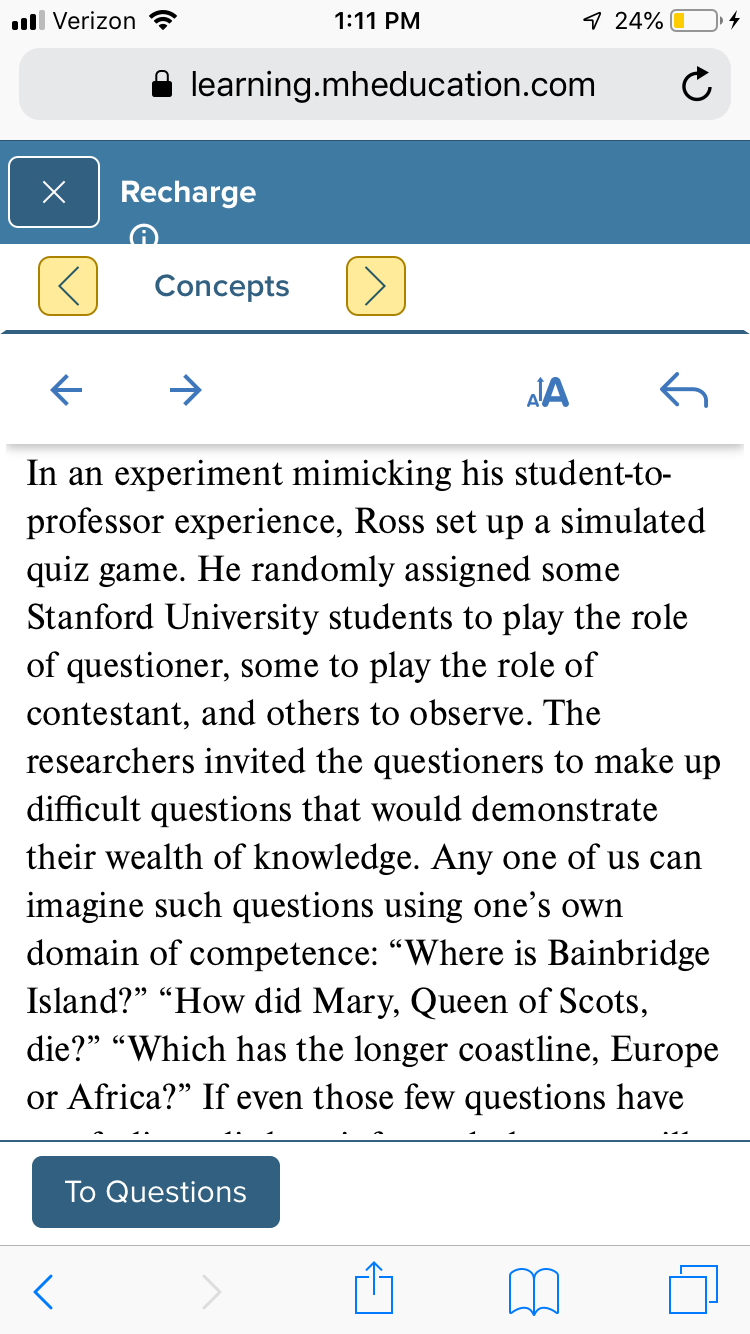Share this page via Safari share icon

click(x=374, y=1288)
